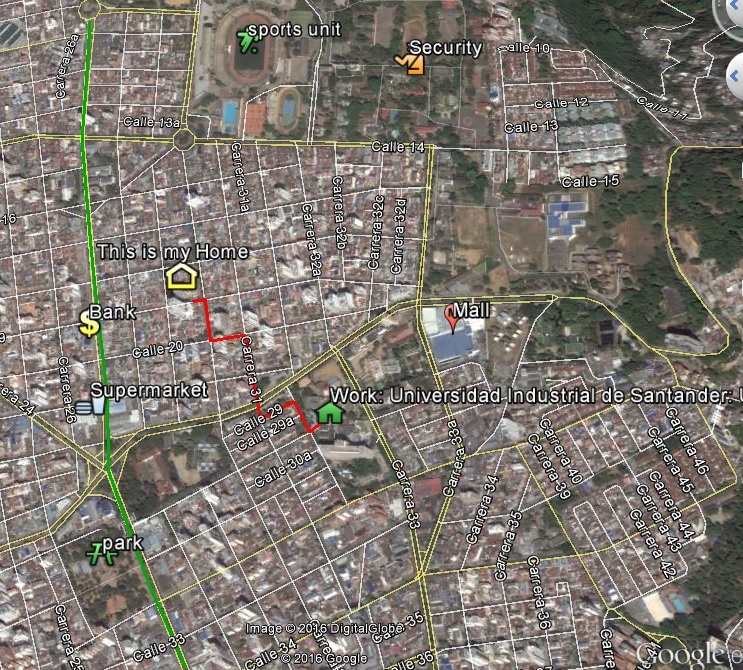Open the sports unit placemark
743x670 pixels.
coord(246,41)
